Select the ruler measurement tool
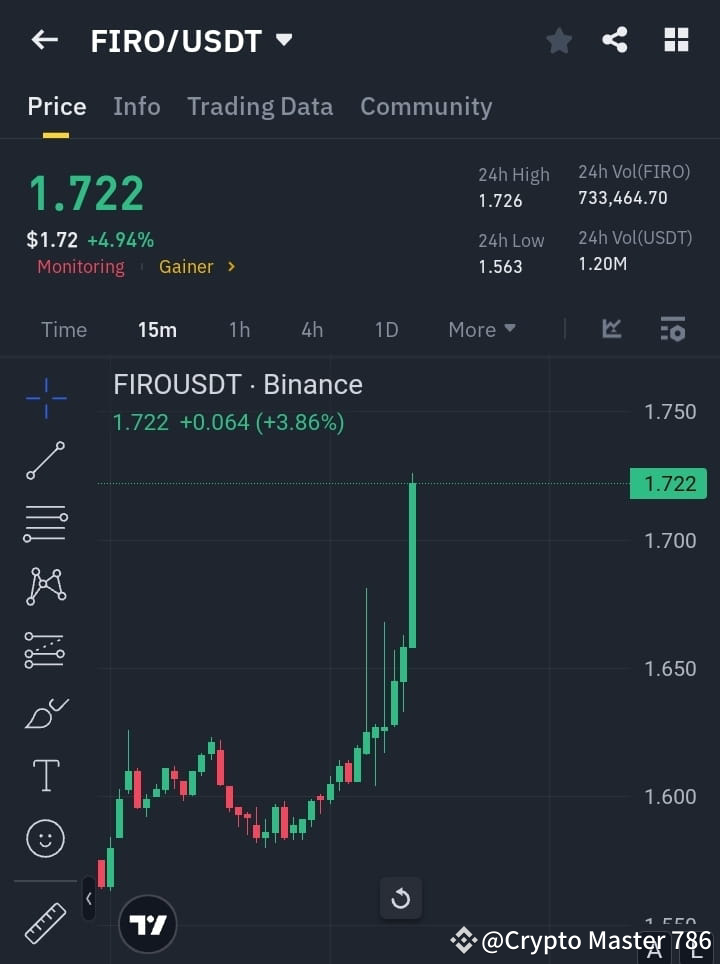This screenshot has width=720, height=964. click(x=45, y=924)
